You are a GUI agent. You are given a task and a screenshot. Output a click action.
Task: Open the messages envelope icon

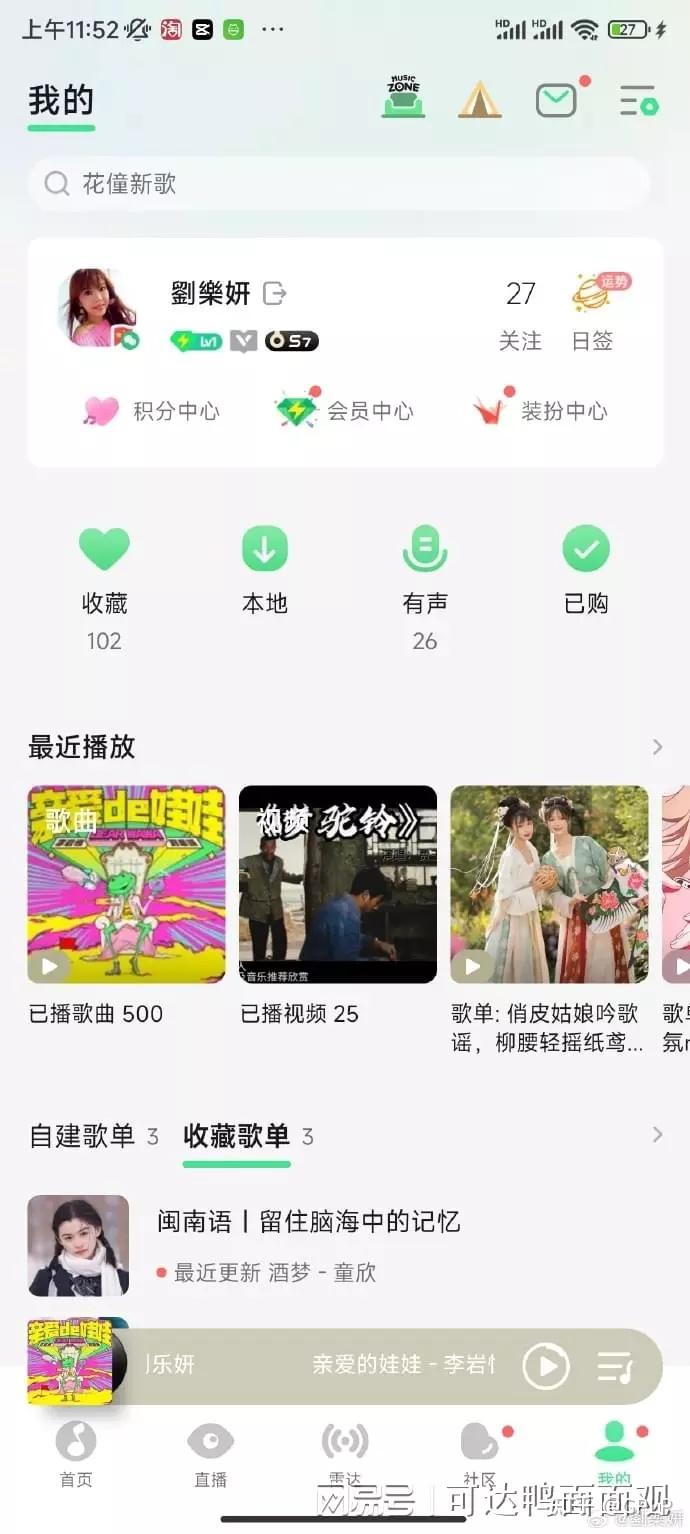556,99
